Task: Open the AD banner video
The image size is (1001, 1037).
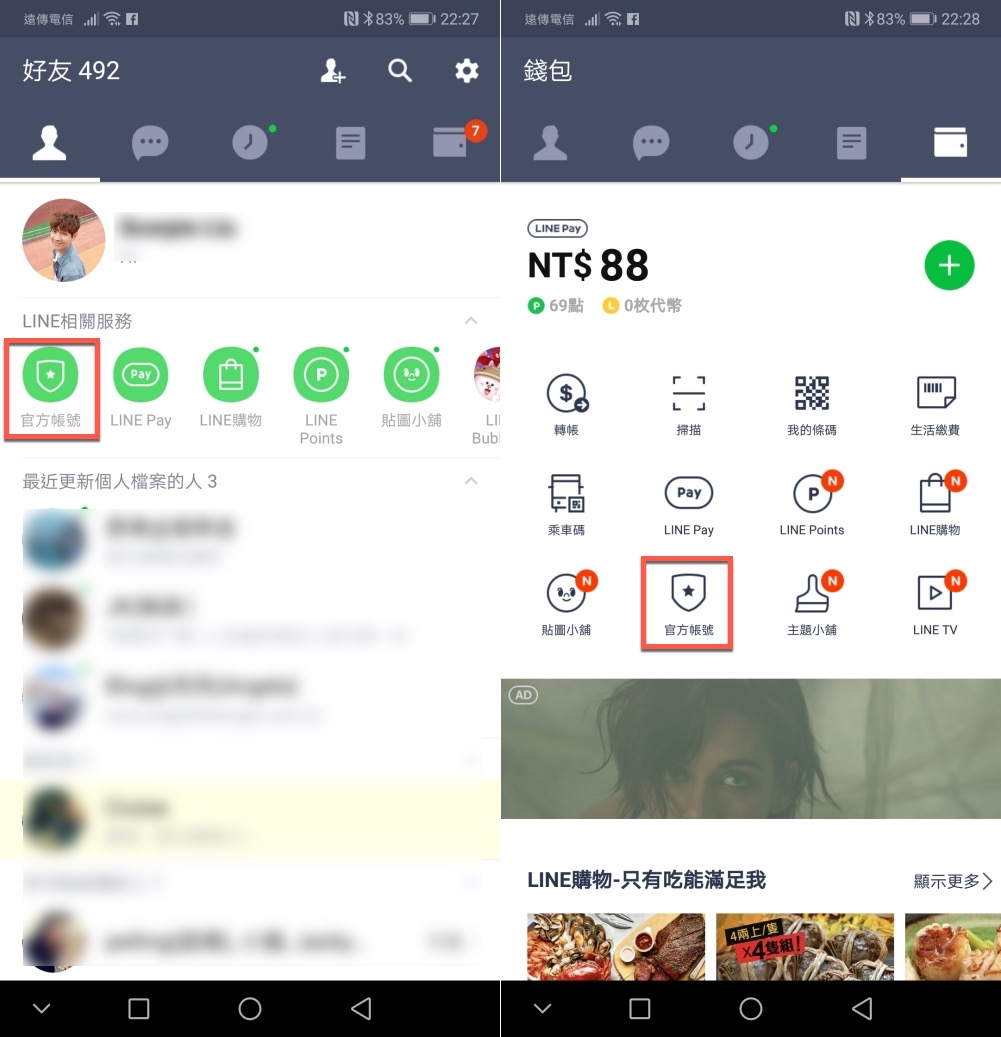Action: [750, 748]
